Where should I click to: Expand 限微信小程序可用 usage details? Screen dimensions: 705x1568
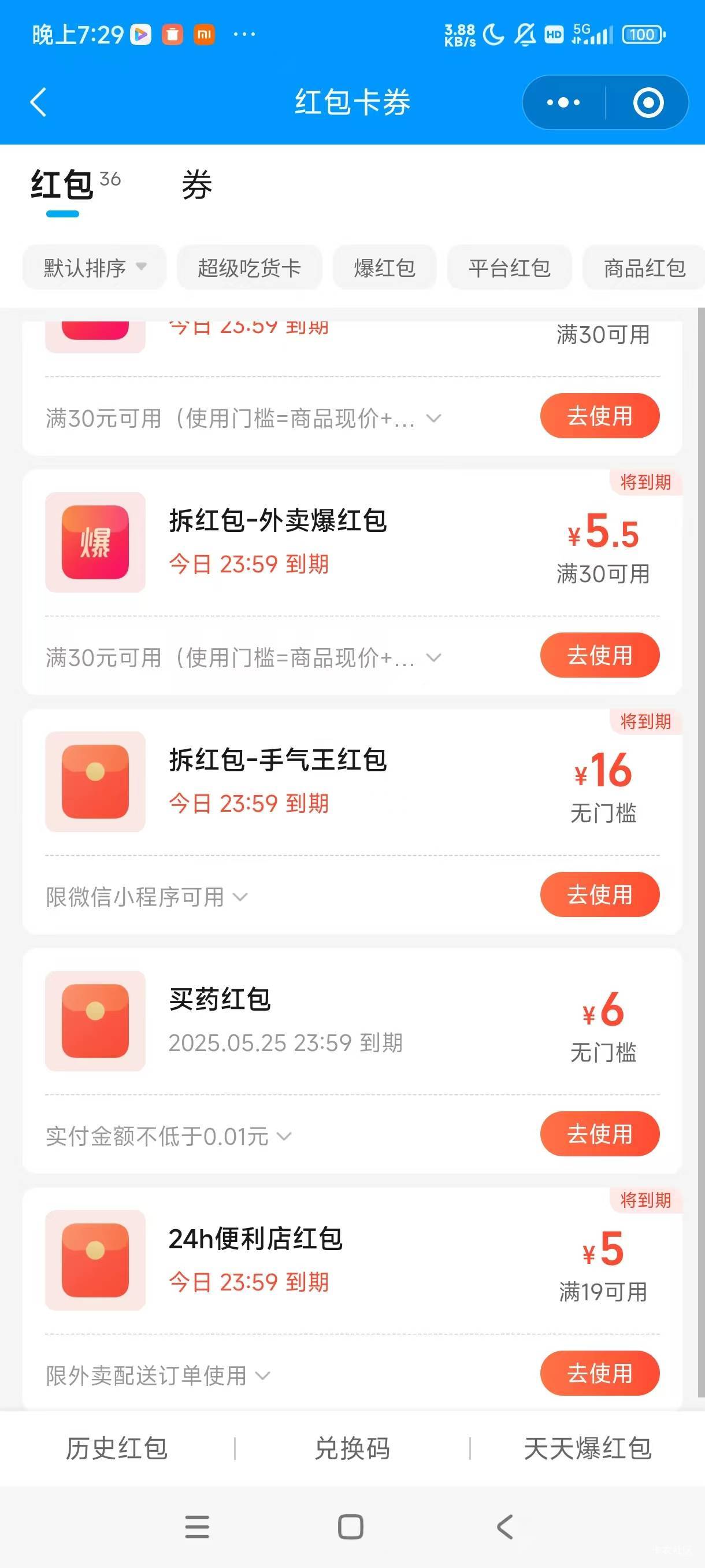click(147, 897)
